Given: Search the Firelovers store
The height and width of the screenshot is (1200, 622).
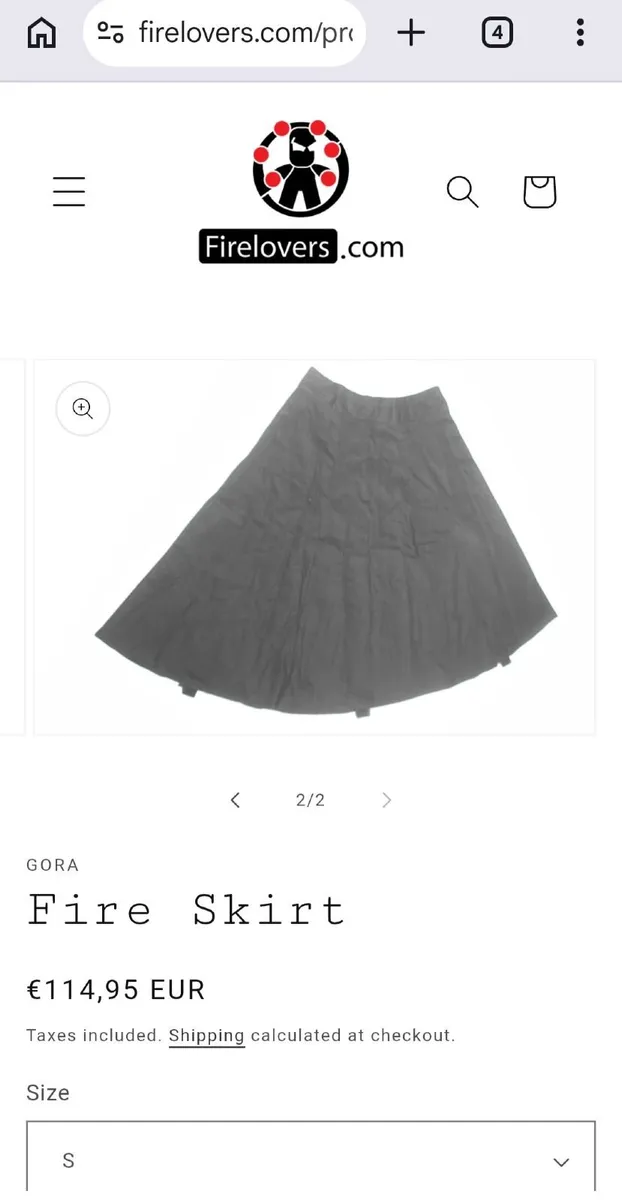Looking at the screenshot, I should click(x=462, y=191).
